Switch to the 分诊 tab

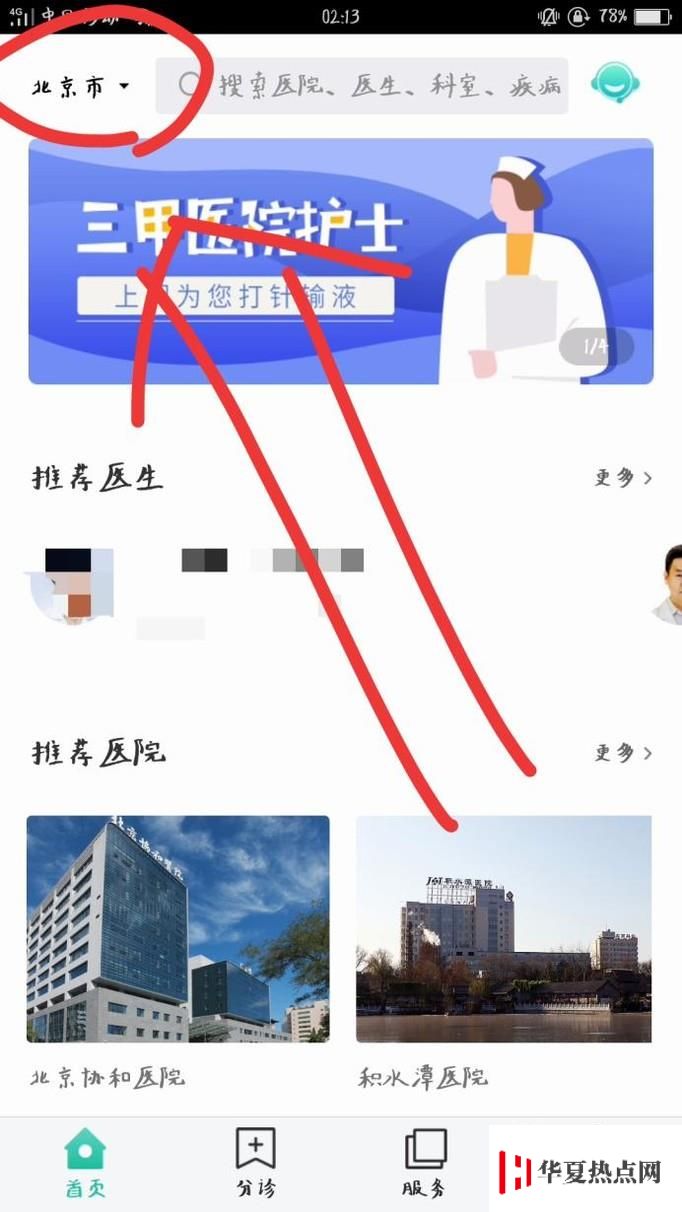coord(255,1163)
